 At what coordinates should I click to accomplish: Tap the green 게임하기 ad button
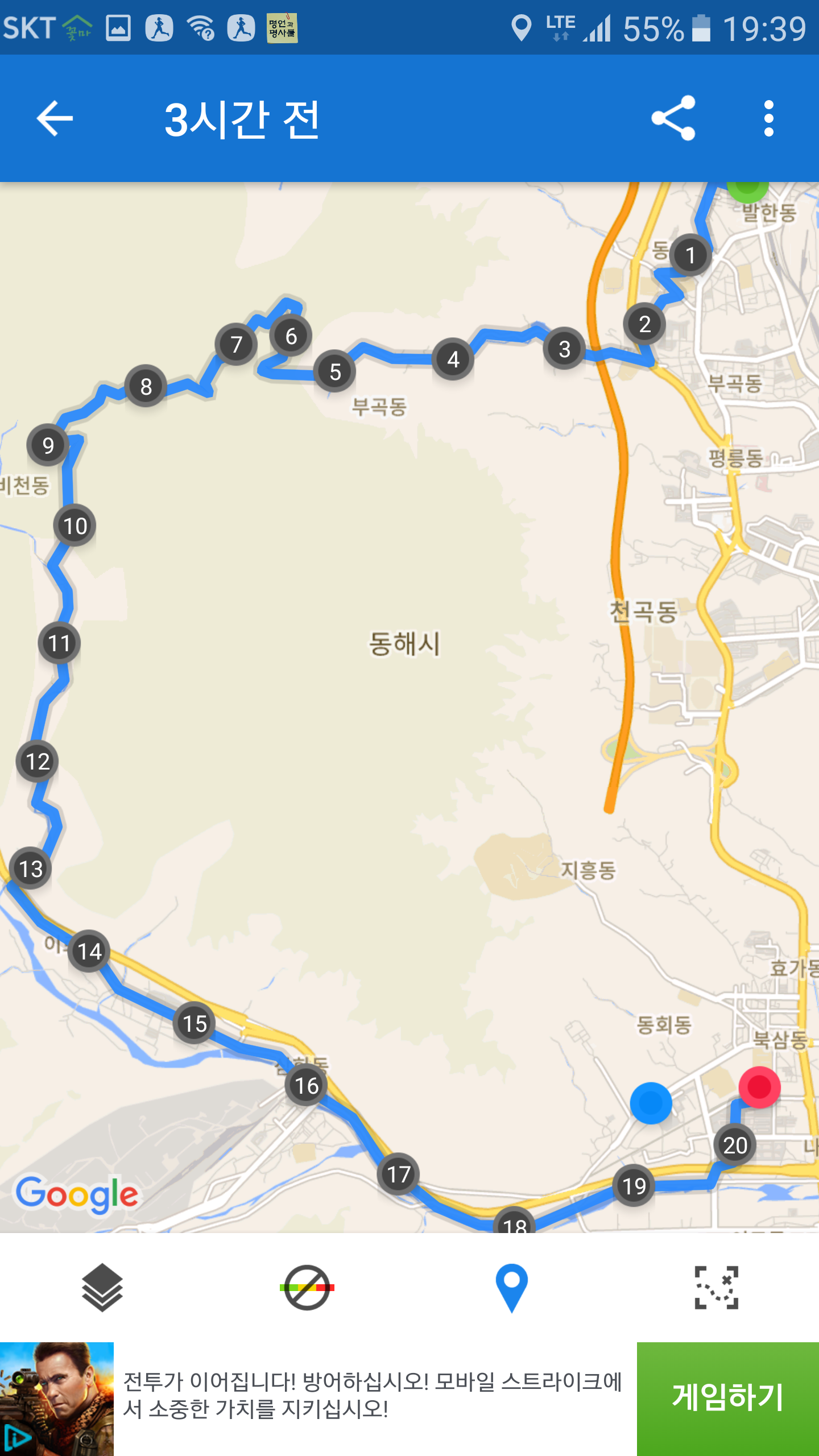[728, 1399]
